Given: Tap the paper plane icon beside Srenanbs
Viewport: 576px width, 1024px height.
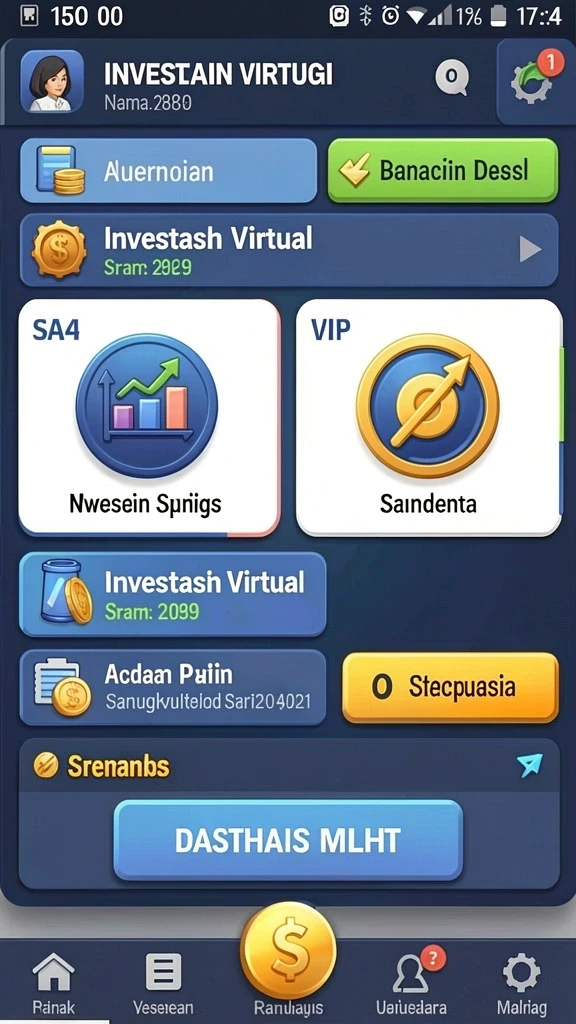Looking at the screenshot, I should pyautogui.click(x=530, y=765).
